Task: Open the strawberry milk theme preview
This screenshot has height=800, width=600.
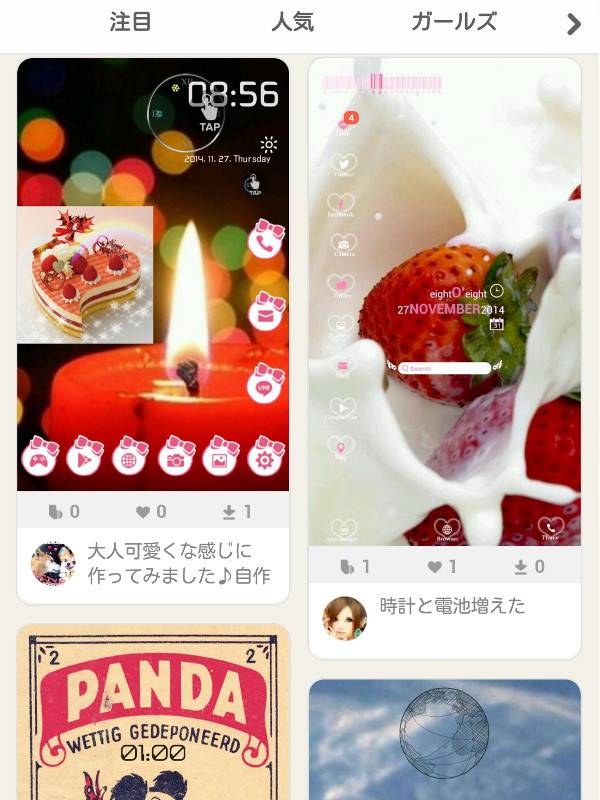Action: (x=444, y=300)
